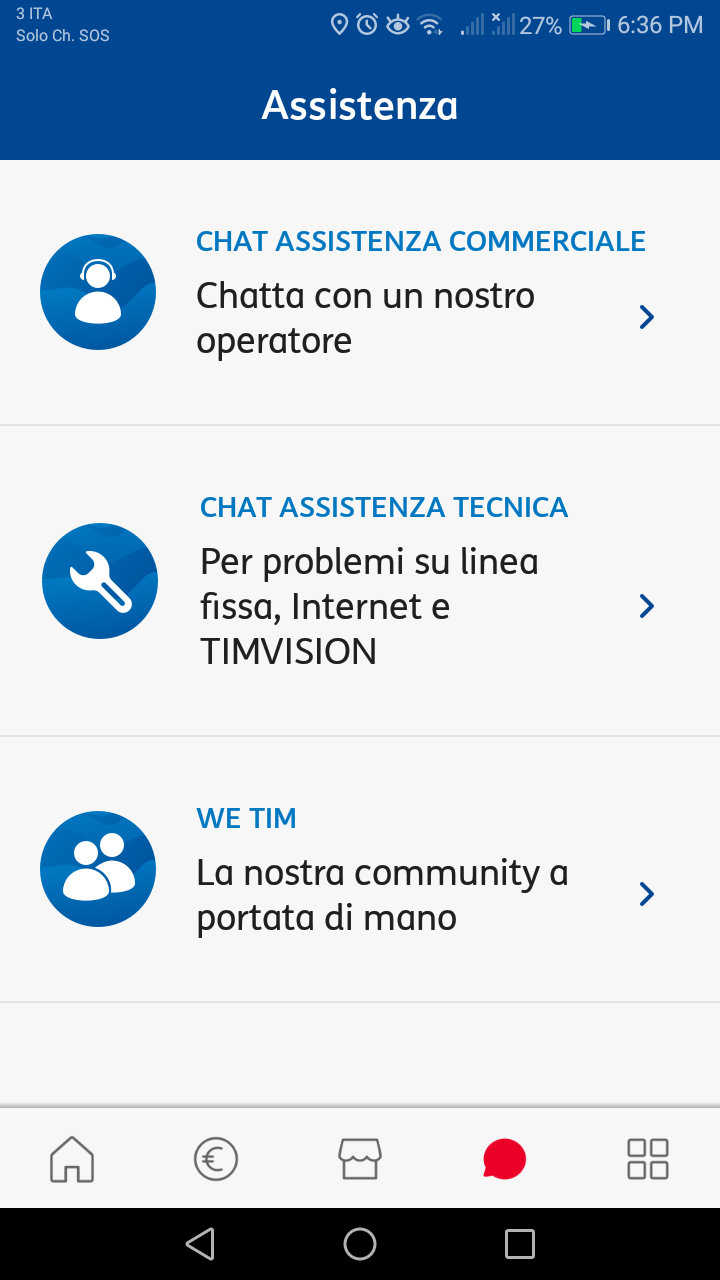Open Chat Assistenza Commerciale row
720x1280 pixels.
point(360,293)
